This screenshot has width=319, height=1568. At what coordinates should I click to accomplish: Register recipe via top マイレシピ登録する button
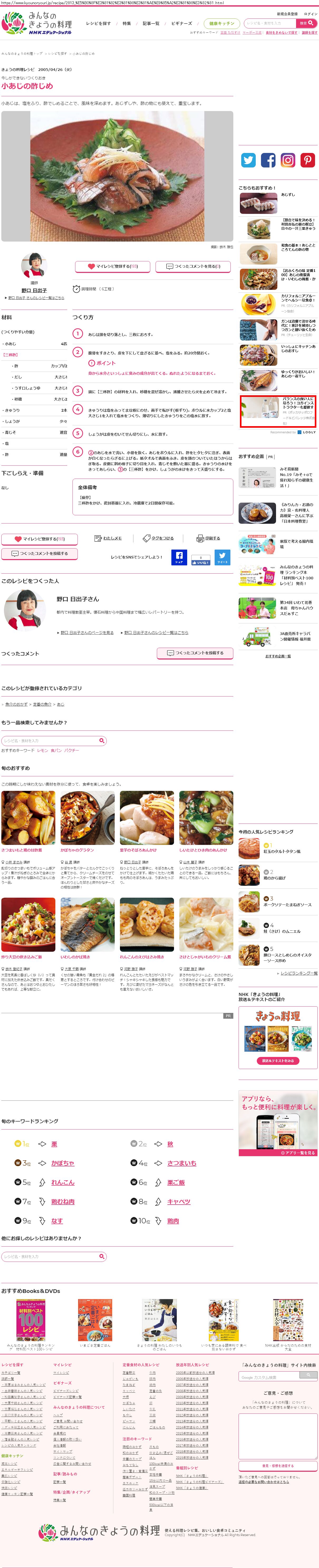pyautogui.click(x=113, y=266)
